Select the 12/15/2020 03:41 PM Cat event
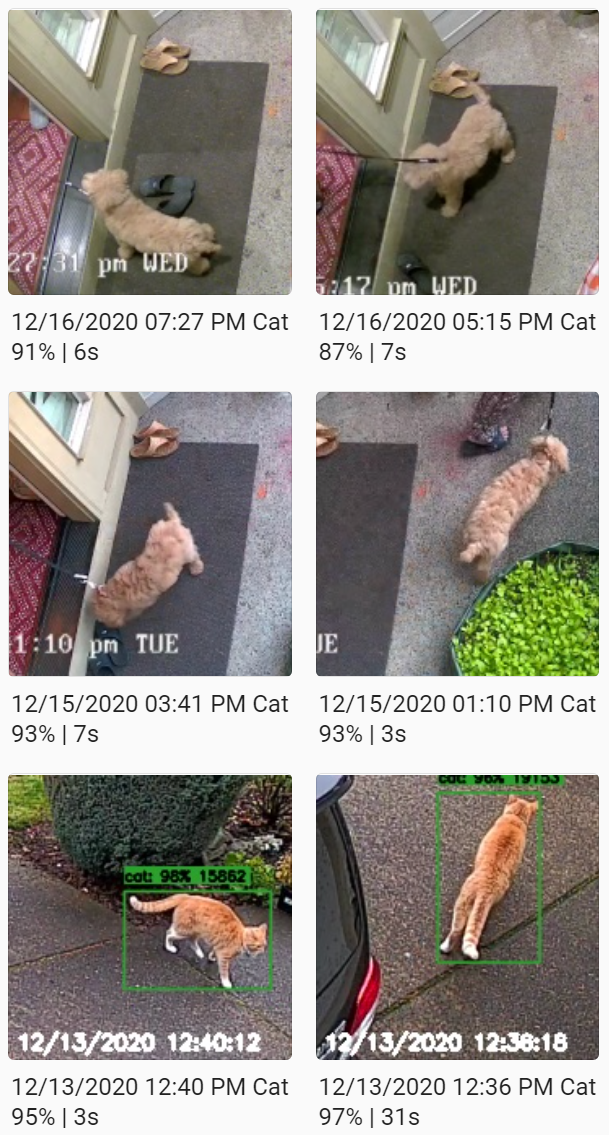The image size is (609, 1135). (150, 534)
